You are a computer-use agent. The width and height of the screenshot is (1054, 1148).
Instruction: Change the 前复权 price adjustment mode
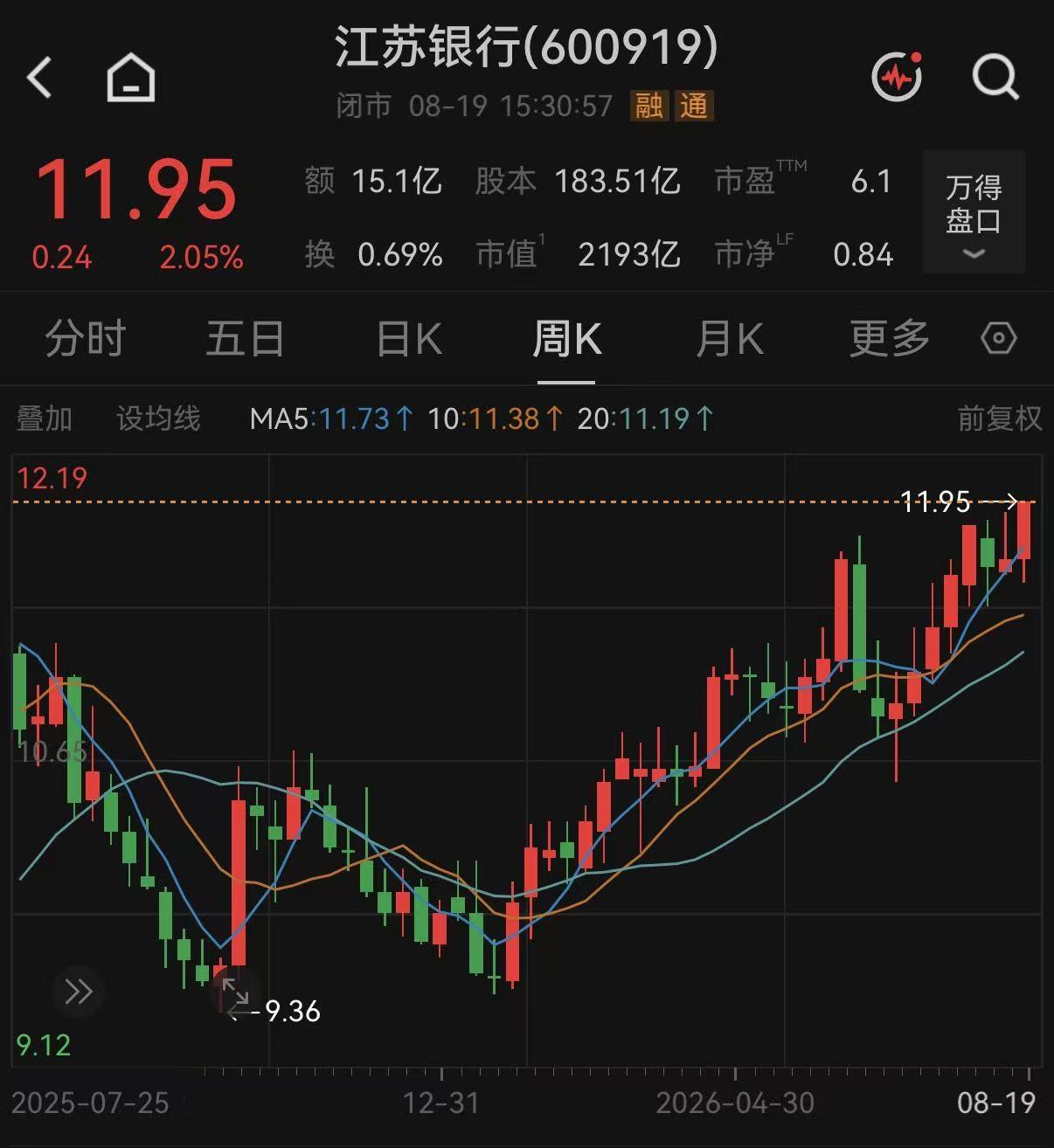click(x=1000, y=418)
